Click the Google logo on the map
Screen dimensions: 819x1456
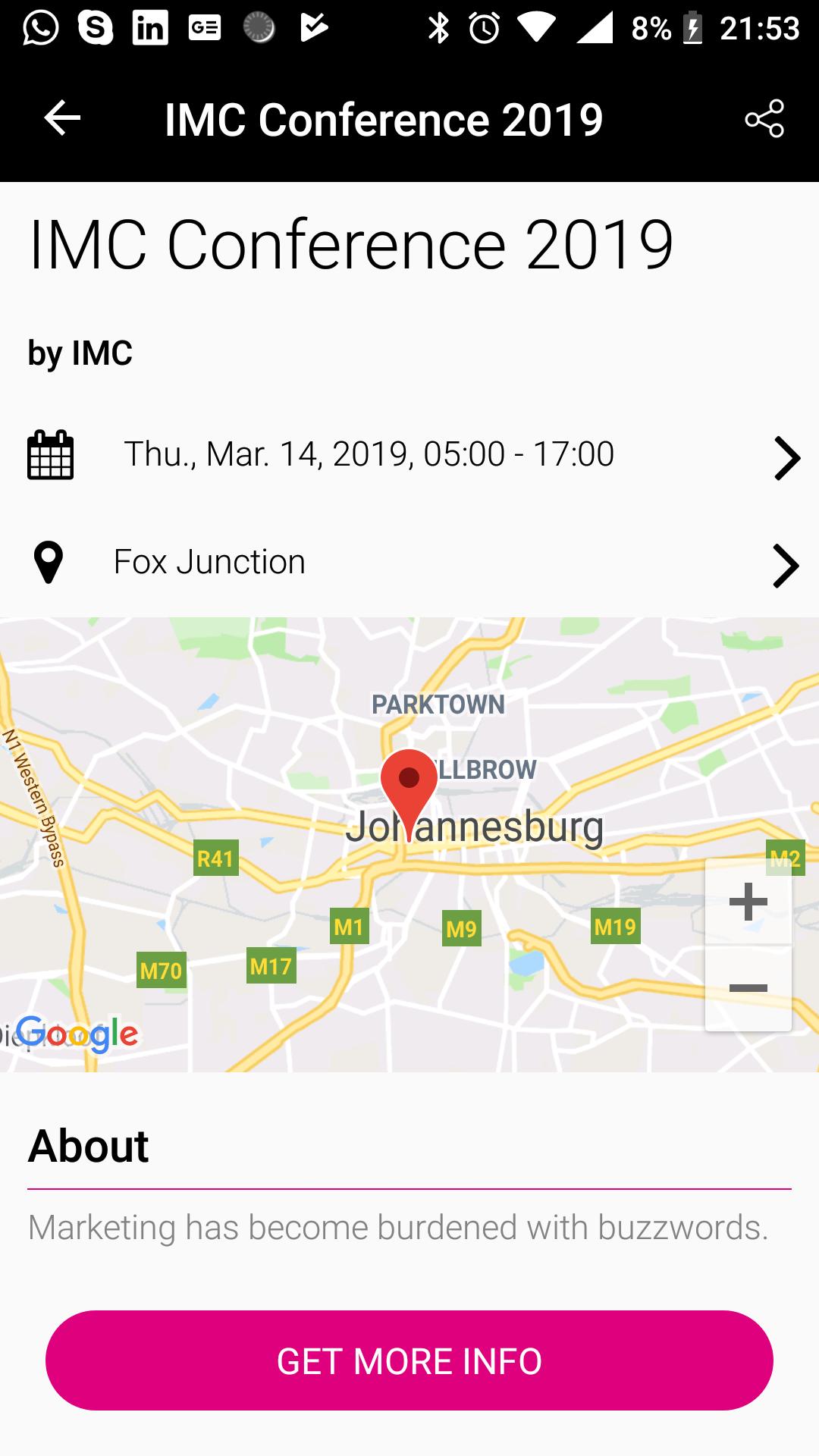click(76, 1030)
